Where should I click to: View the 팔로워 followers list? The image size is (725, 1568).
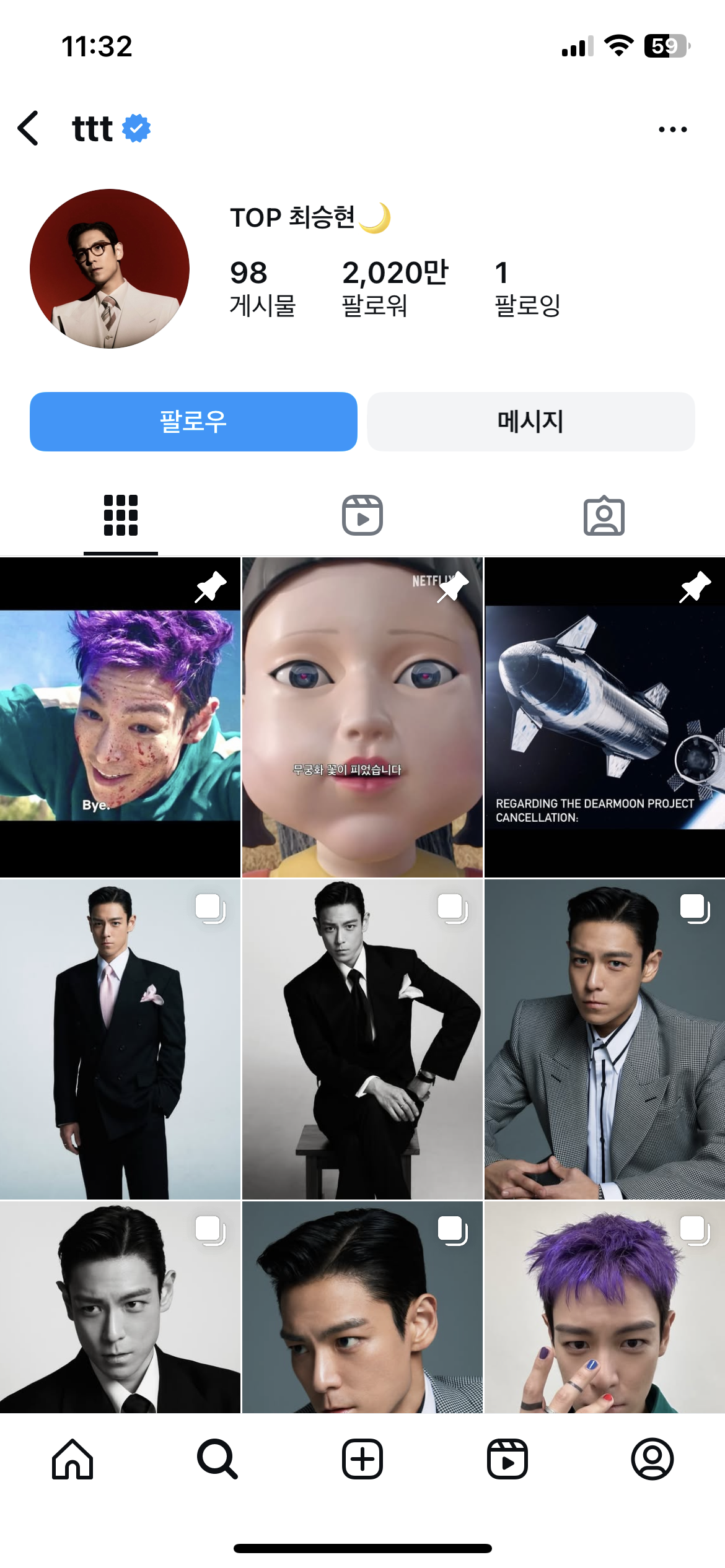(x=394, y=289)
